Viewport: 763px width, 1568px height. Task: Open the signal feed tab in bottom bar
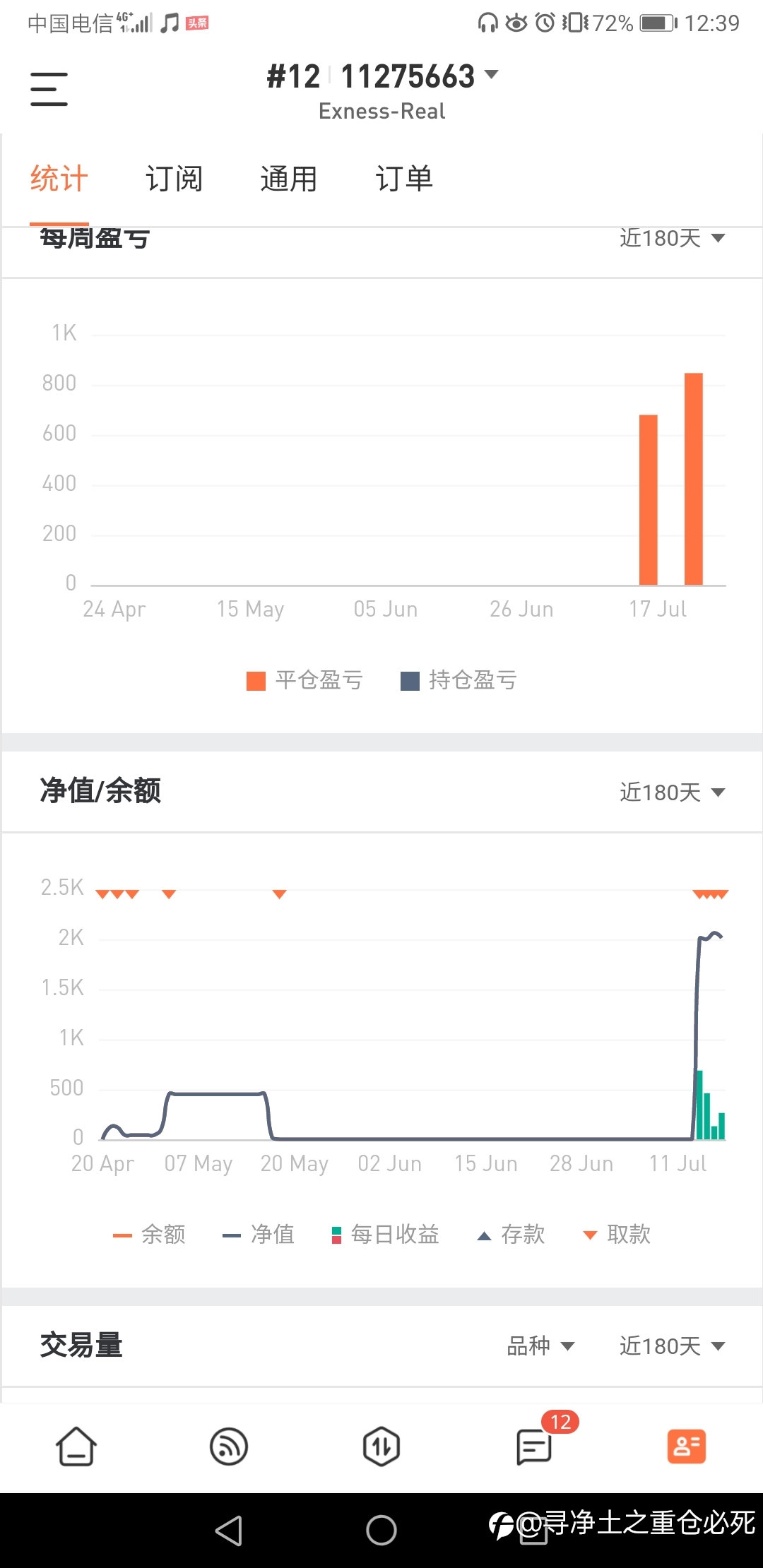point(229,1447)
